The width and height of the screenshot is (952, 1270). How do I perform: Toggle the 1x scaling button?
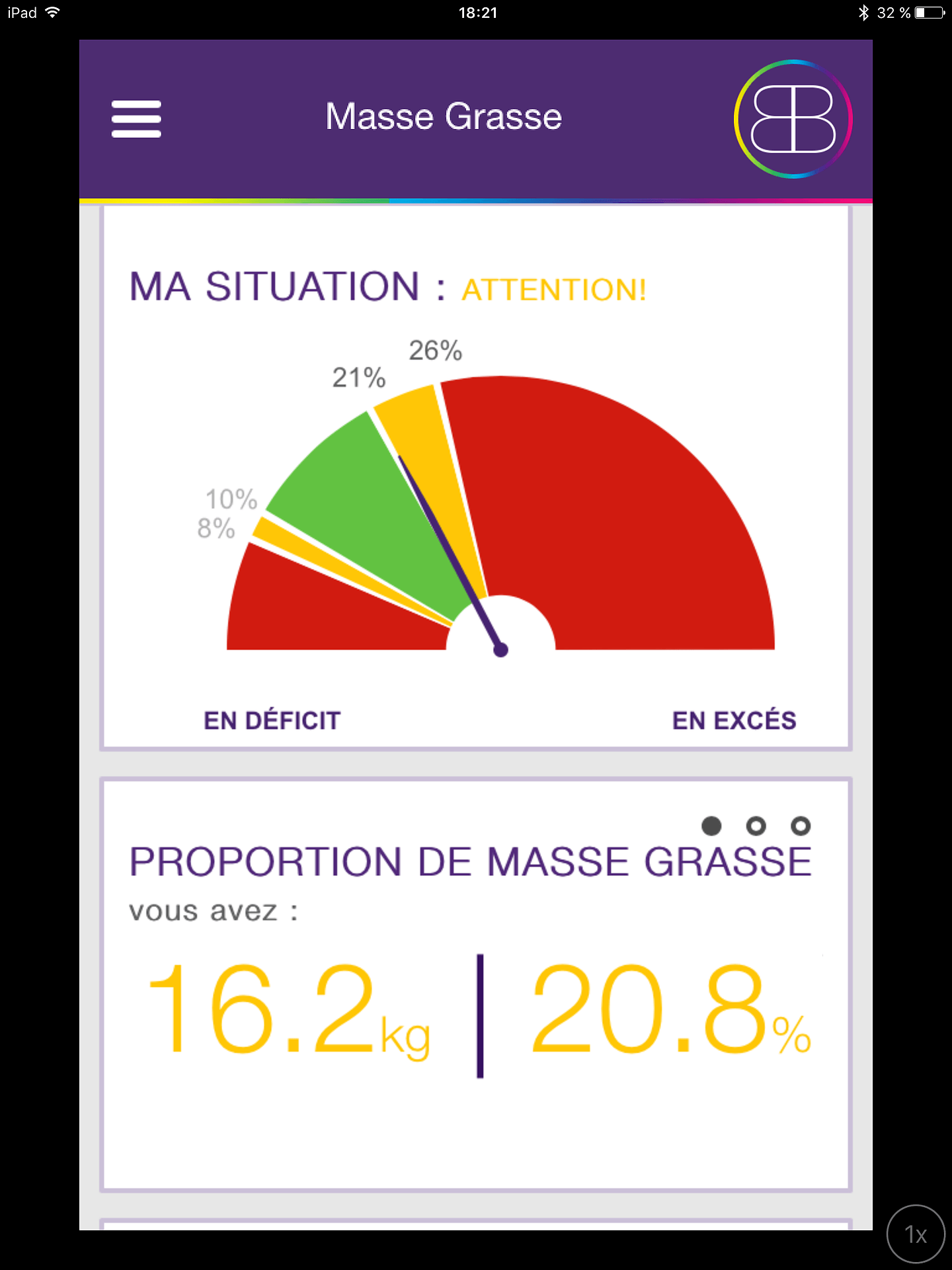pos(916,1234)
